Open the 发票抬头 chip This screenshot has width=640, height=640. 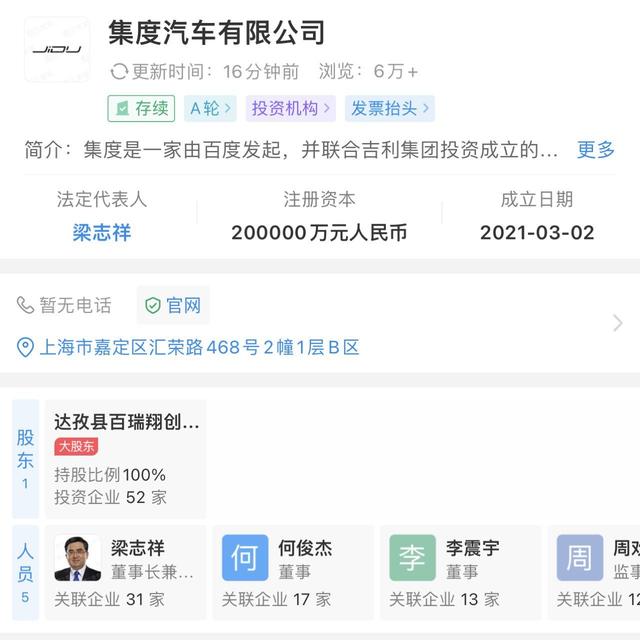tap(389, 108)
